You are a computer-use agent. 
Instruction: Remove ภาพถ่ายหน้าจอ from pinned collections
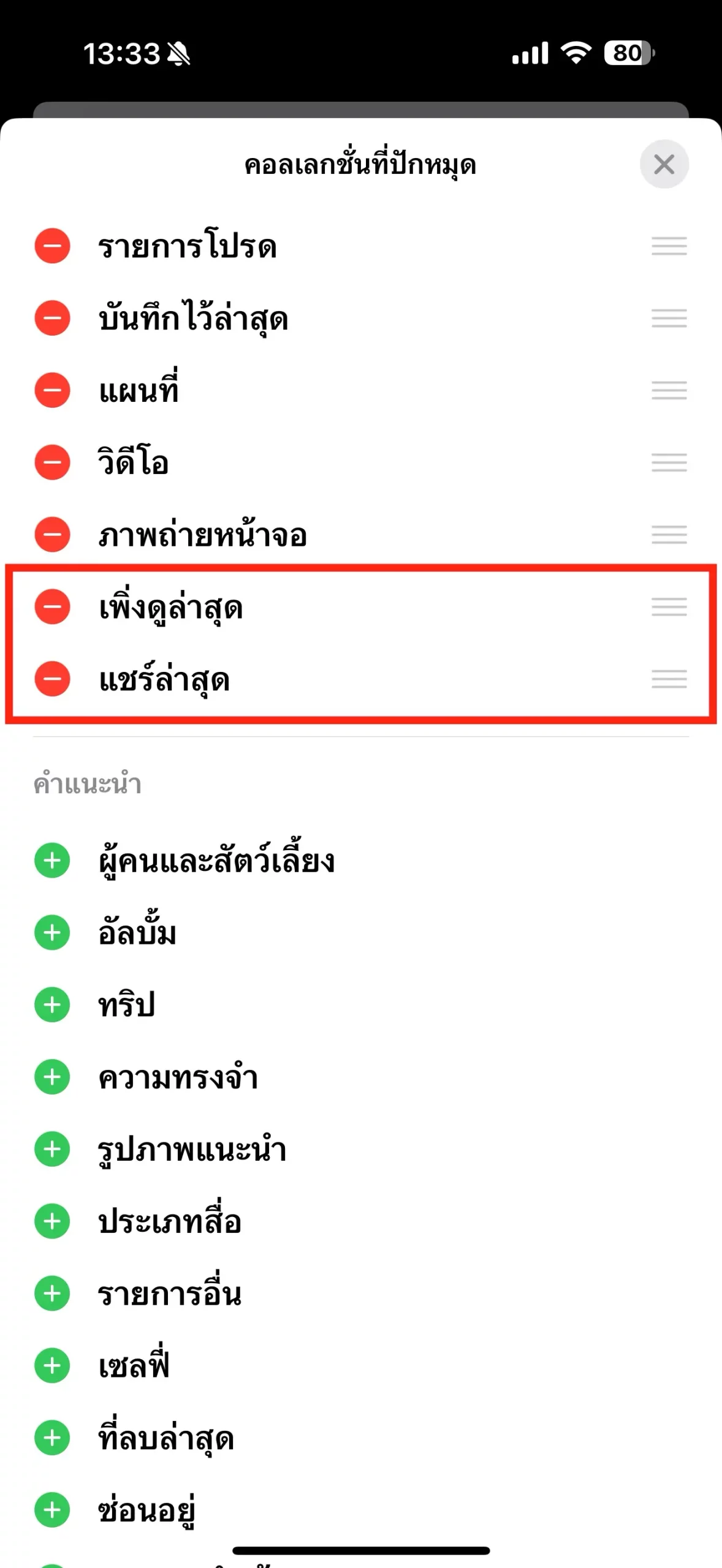pyautogui.click(x=52, y=535)
